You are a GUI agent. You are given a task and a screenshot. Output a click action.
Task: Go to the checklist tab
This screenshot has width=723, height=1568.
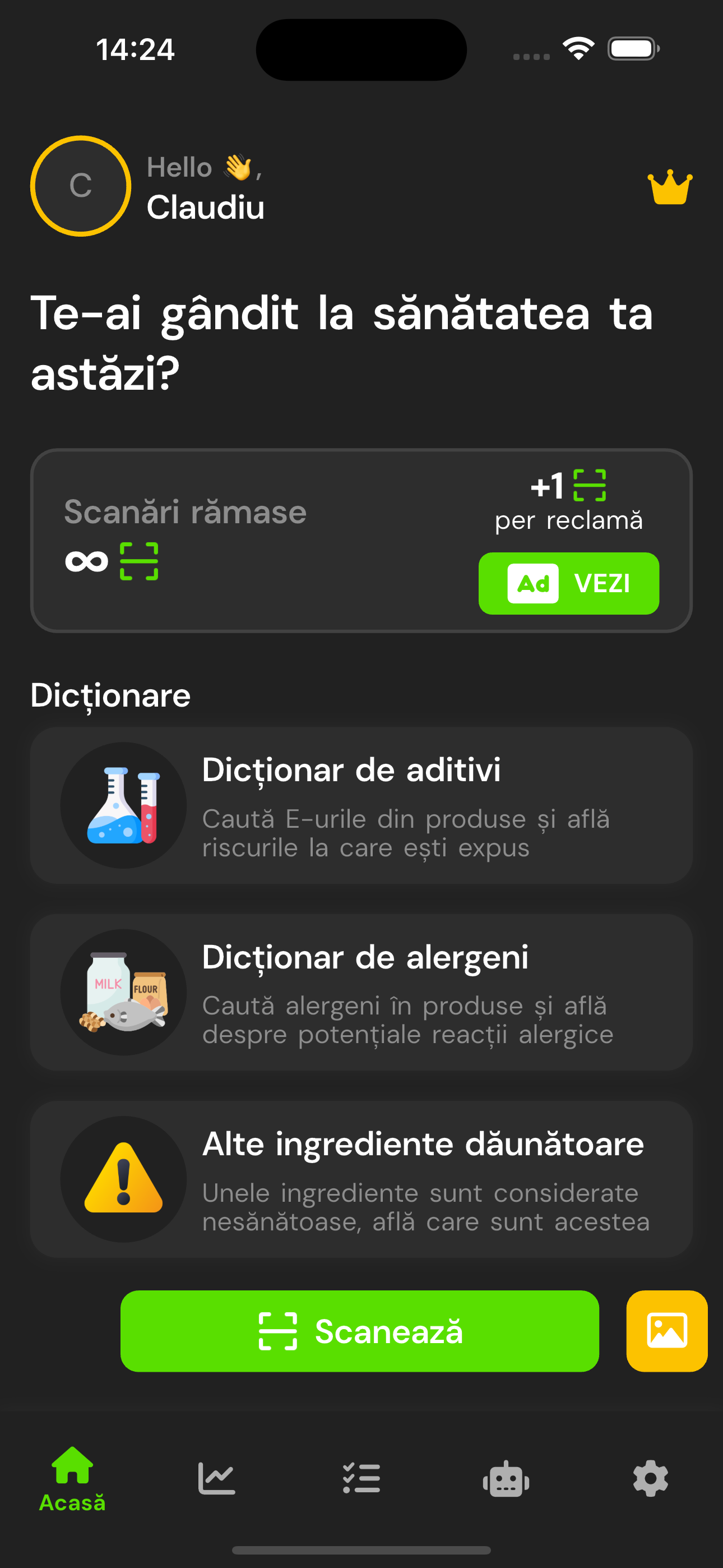tap(361, 1478)
